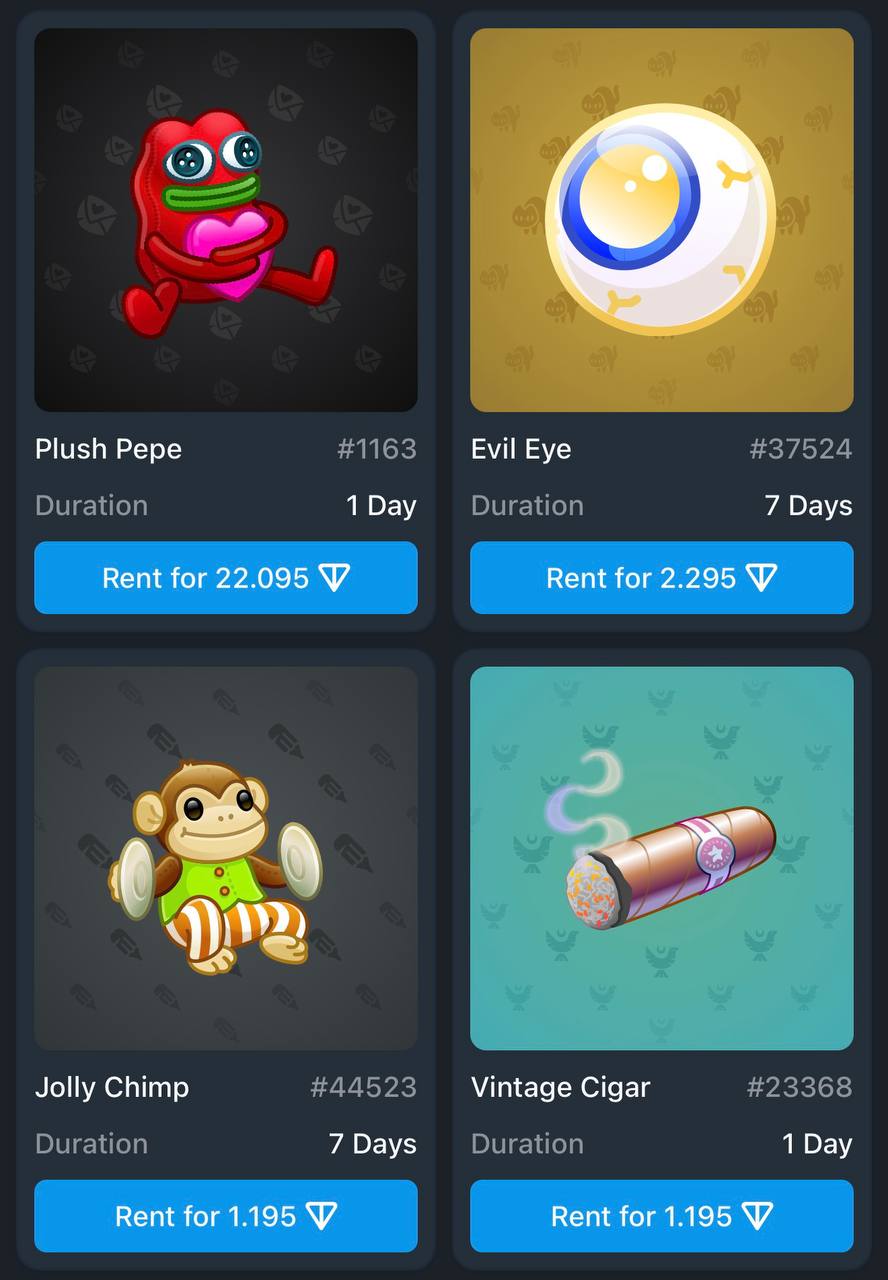The width and height of the screenshot is (888, 1280).
Task: Rent Evil Eye for 2.295 TON
Action: tap(661, 578)
